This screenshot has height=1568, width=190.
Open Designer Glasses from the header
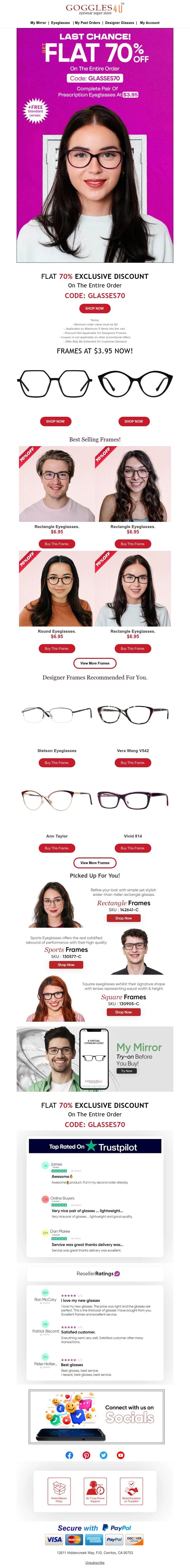[x=119, y=23]
